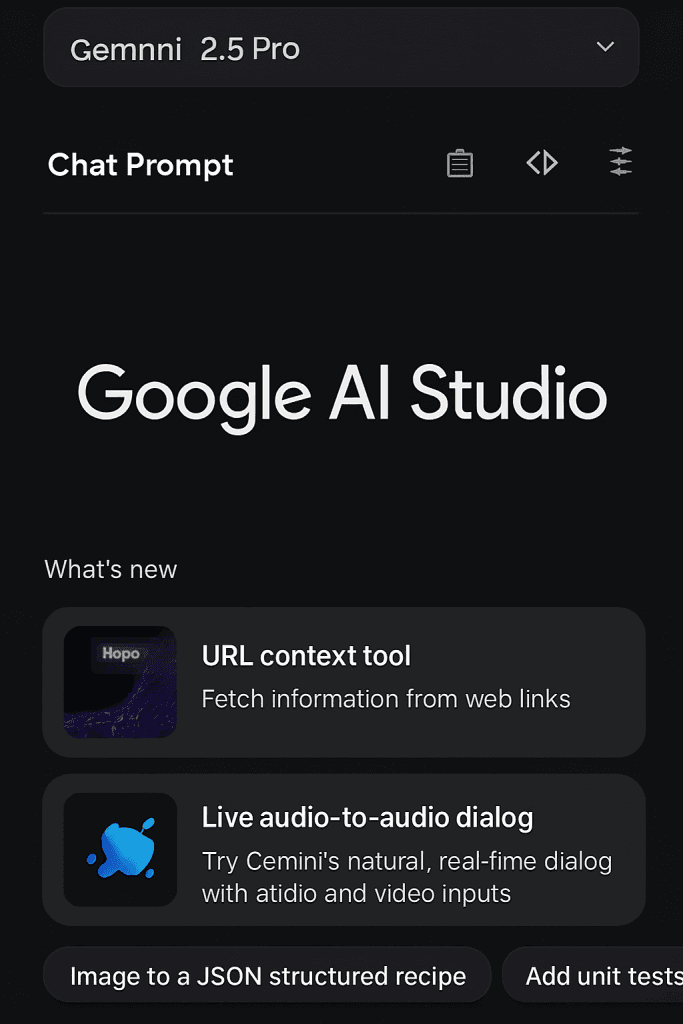Screen dimensions: 683x1024
Task: Select the Image to a JSON structured recipe chip
Action: [x=267, y=976]
